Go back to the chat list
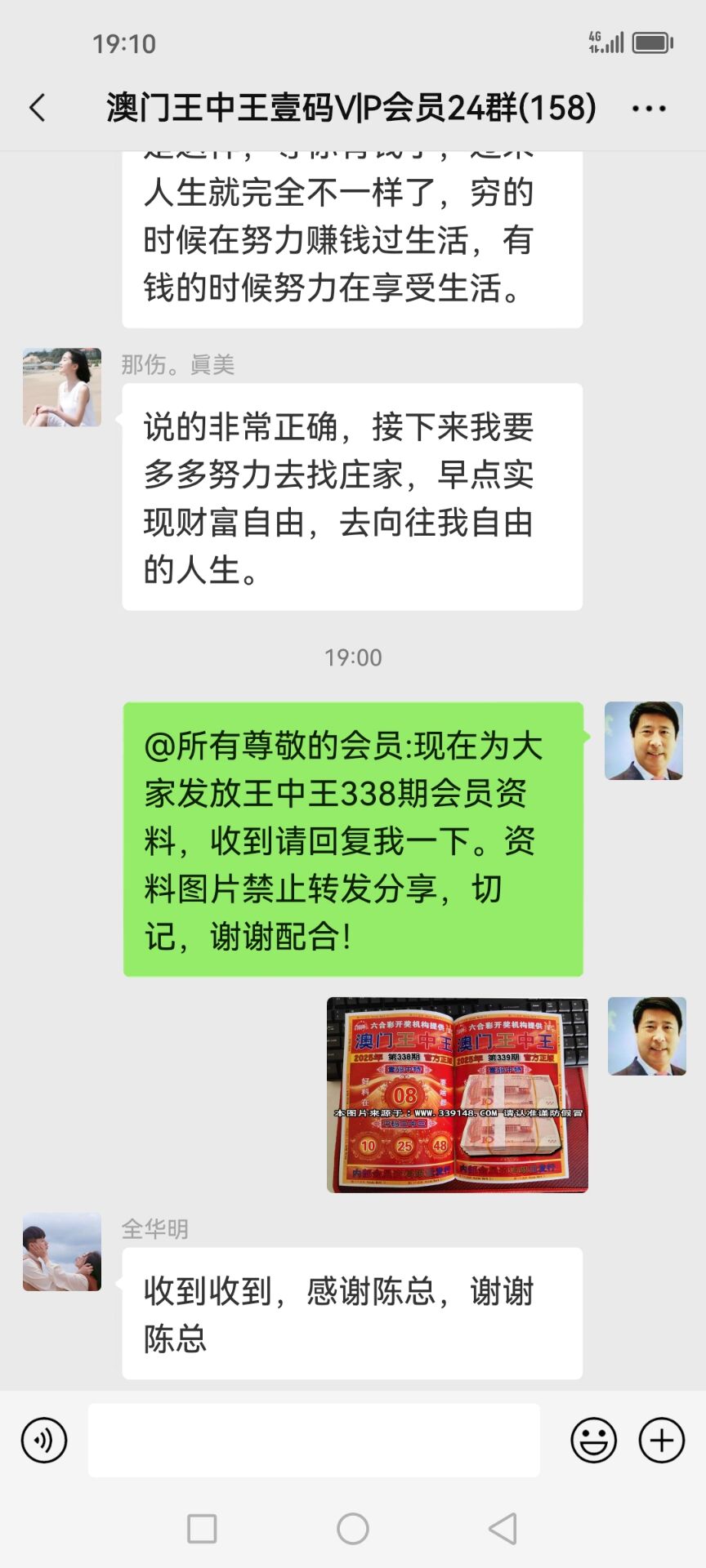The width and height of the screenshot is (706, 1568). coord(38,108)
